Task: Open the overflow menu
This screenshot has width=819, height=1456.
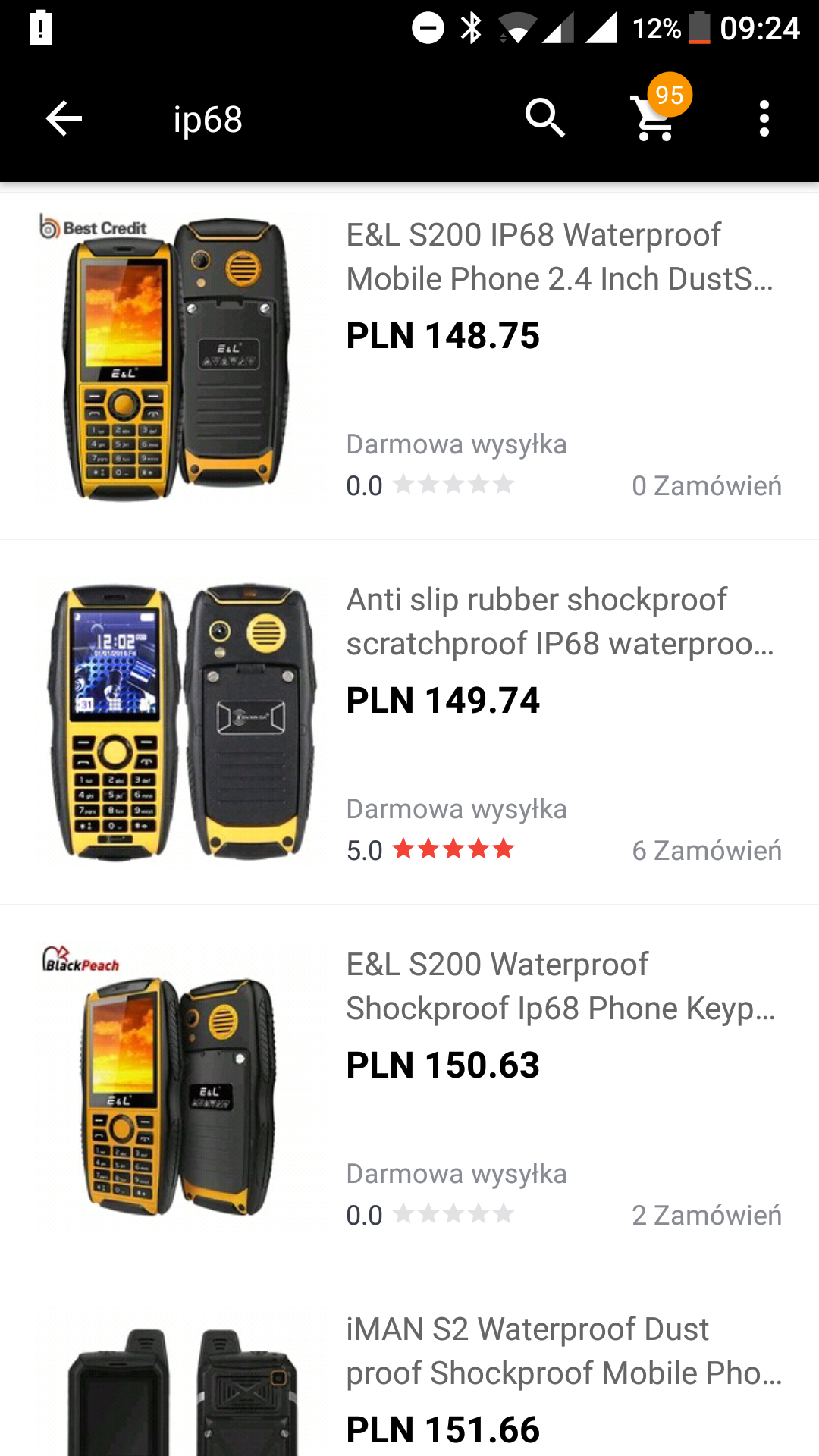Action: [764, 119]
